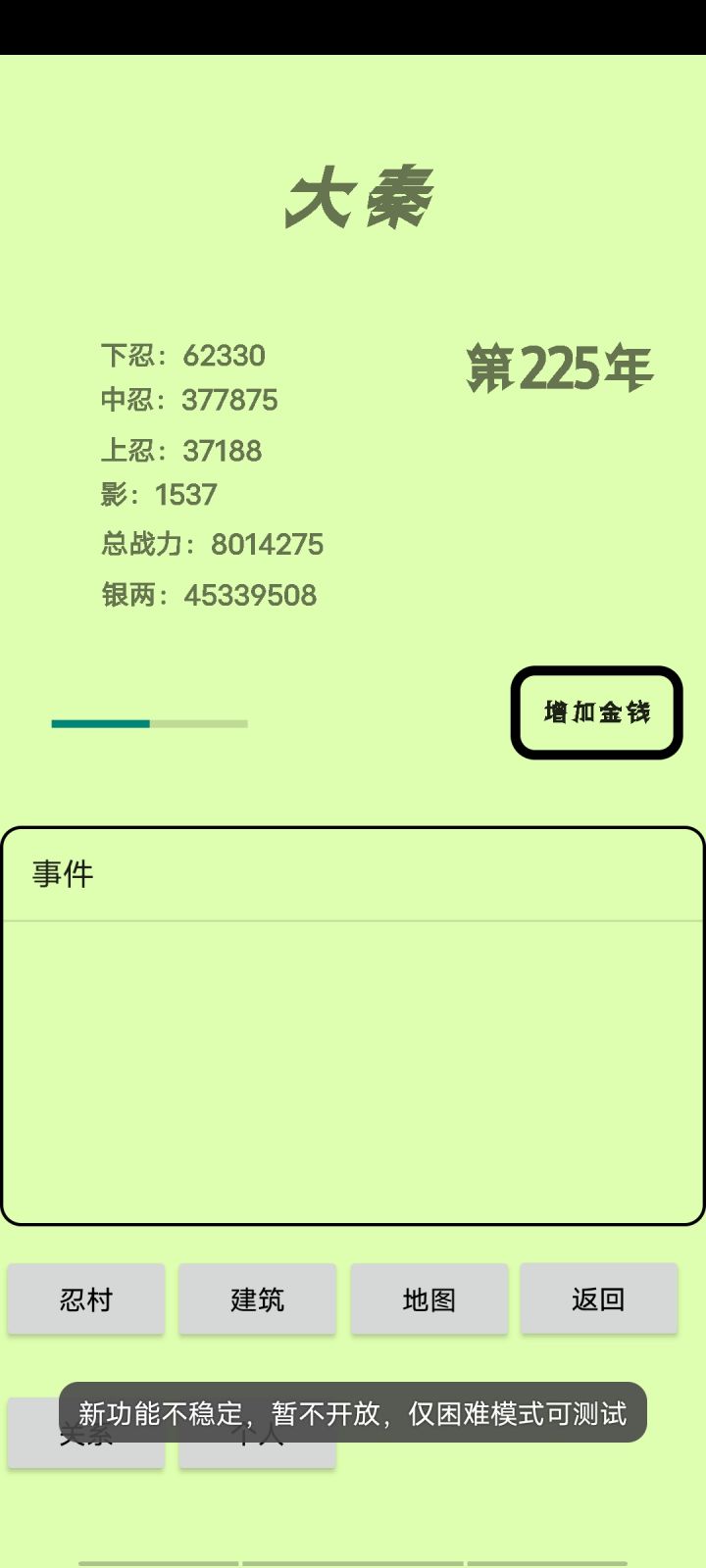Image resolution: width=706 pixels, height=1568 pixels.
Task: Select the 影 kage count label
Action: (160, 495)
